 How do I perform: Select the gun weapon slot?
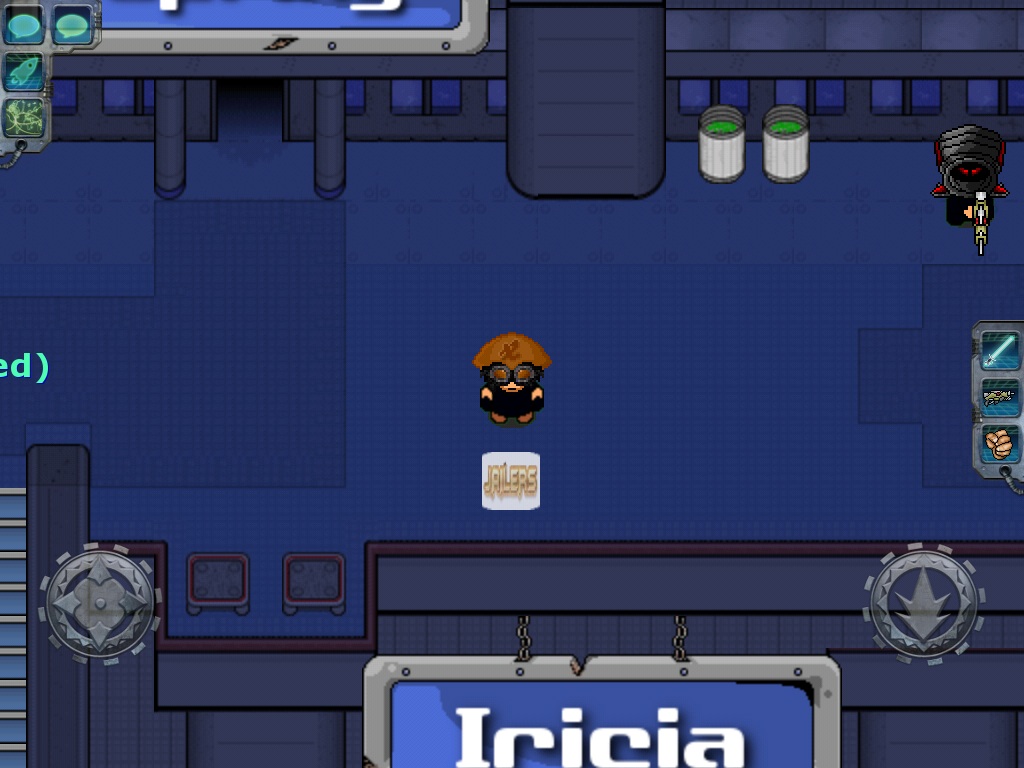point(999,396)
